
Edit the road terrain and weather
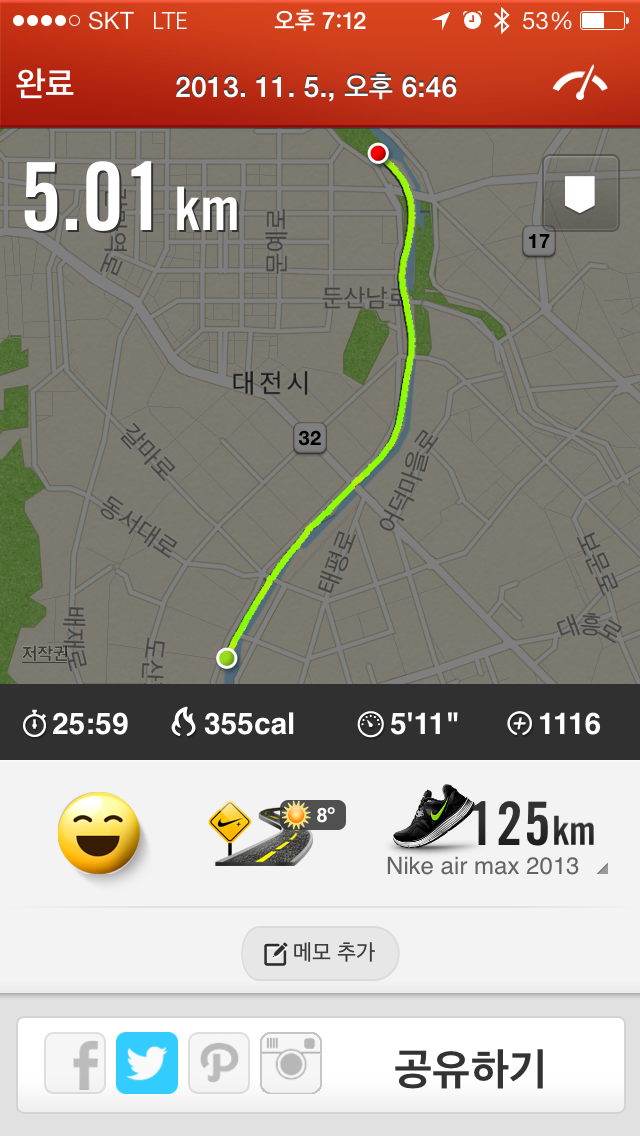[276, 832]
